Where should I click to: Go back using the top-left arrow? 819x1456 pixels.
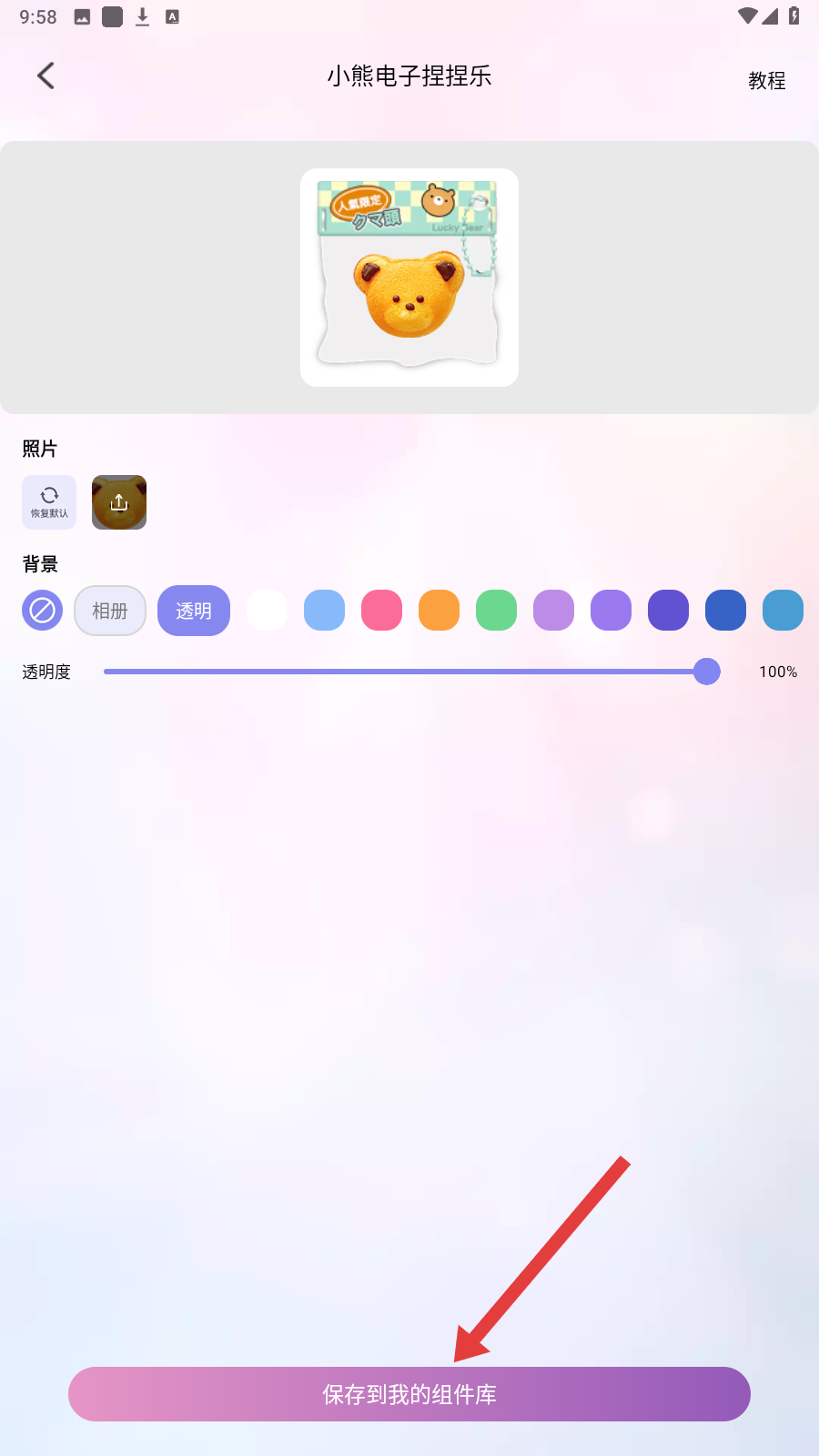pyautogui.click(x=45, y=76)
